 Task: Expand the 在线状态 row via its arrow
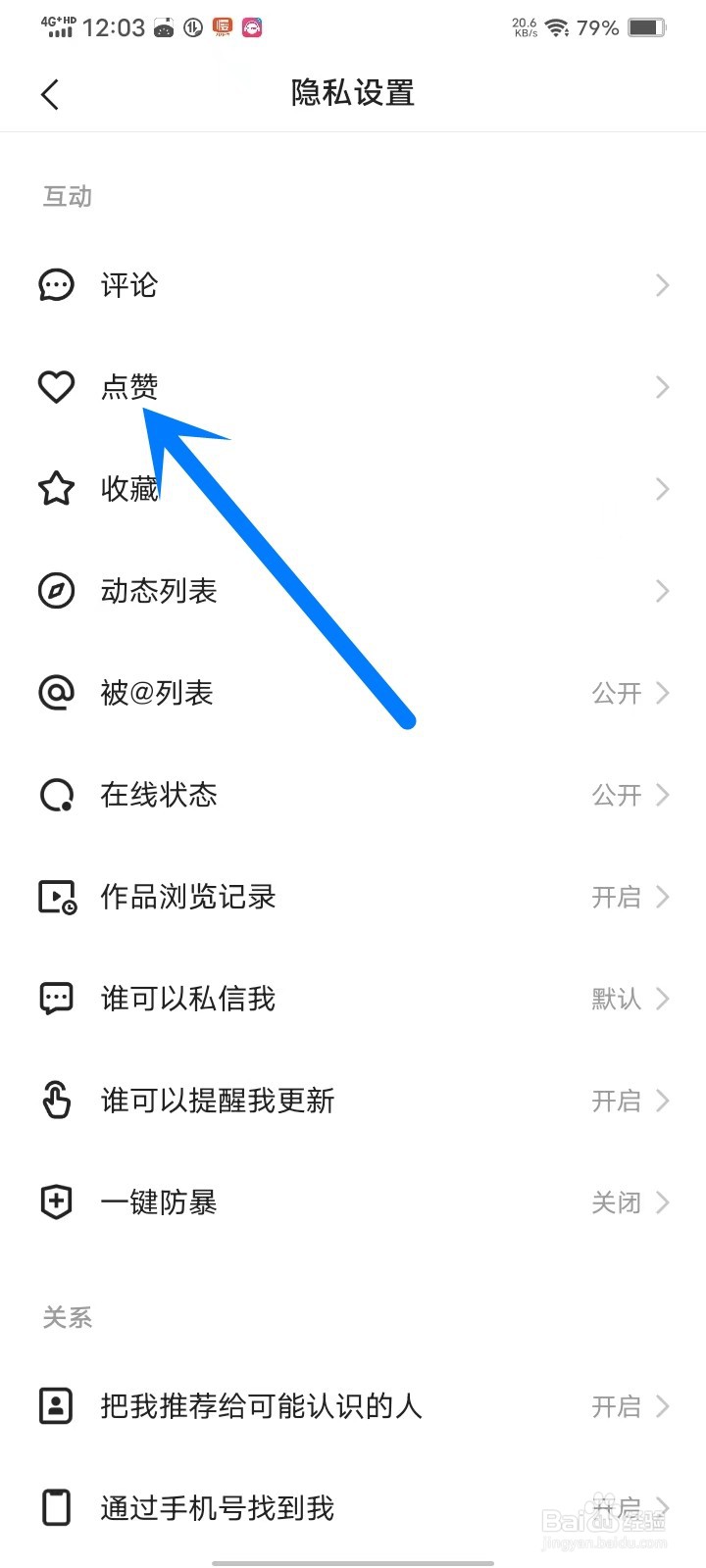point(663,795)
